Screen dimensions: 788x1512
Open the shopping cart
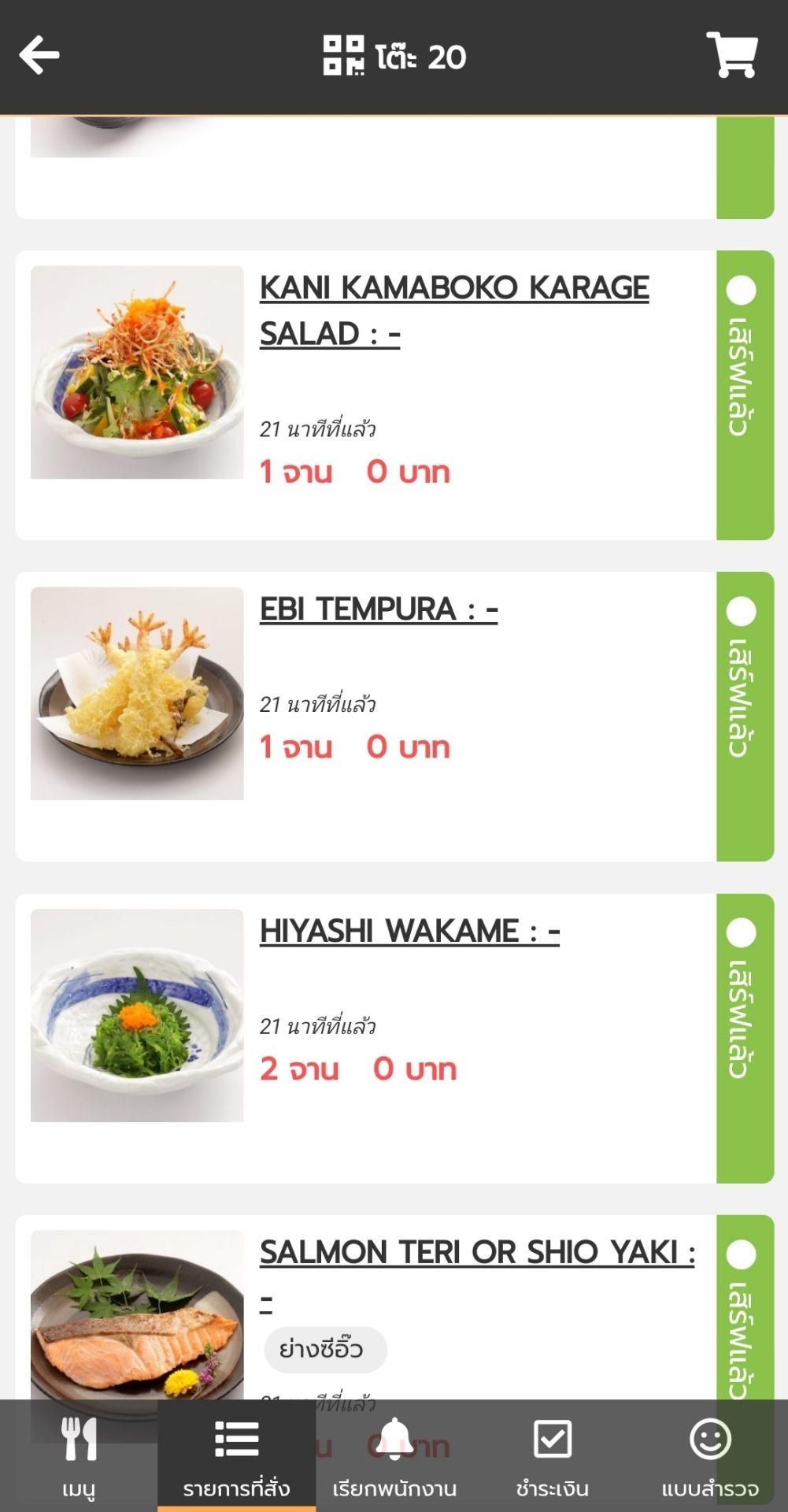coord(732,55)
